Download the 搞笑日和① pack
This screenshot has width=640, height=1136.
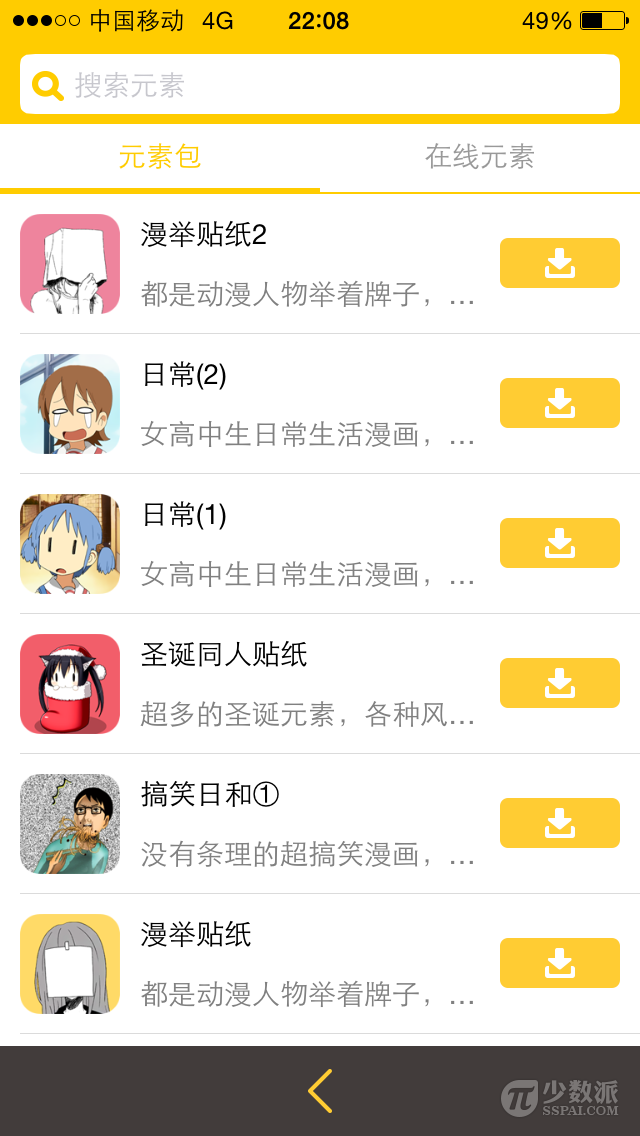559,823
